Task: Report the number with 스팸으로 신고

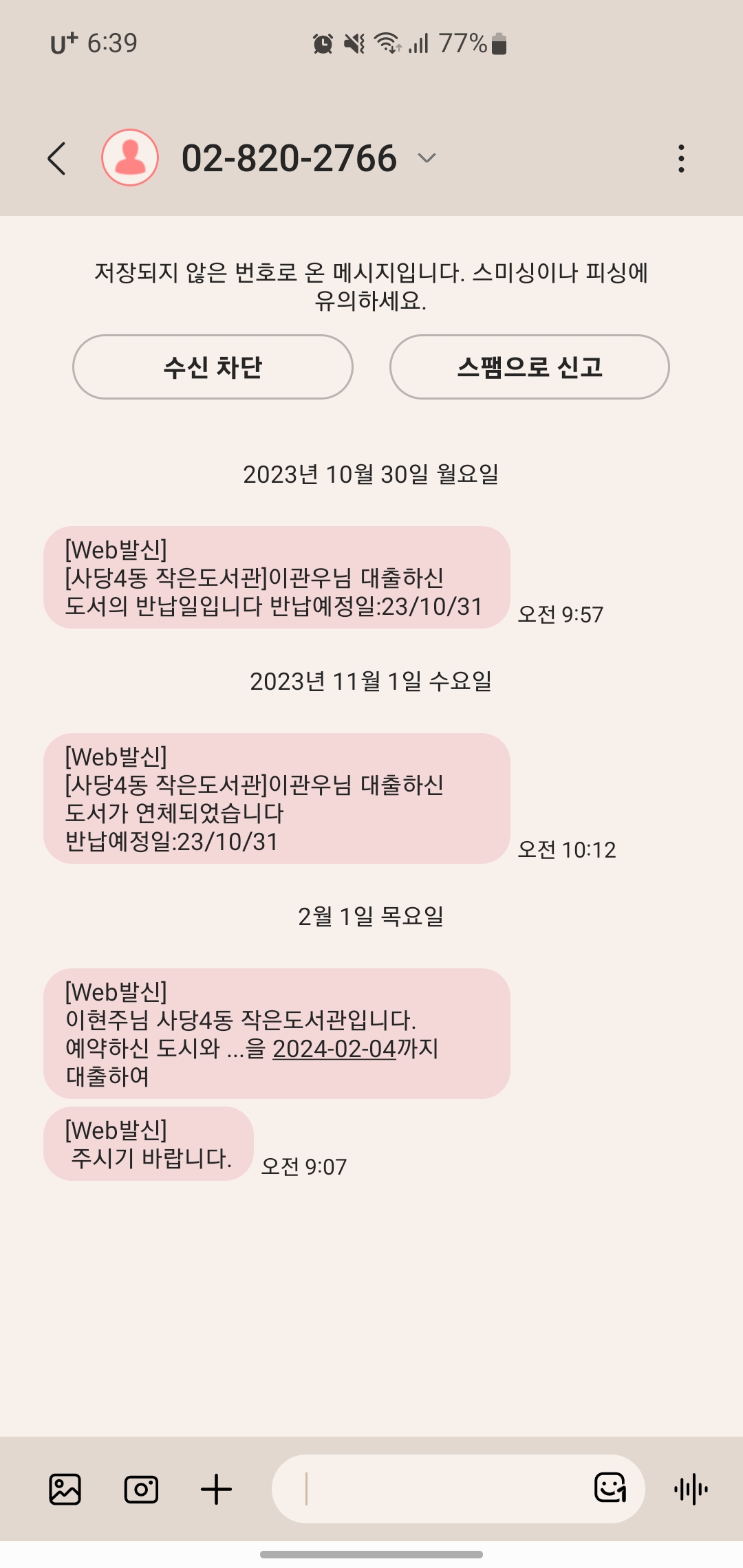Action: 530,367
